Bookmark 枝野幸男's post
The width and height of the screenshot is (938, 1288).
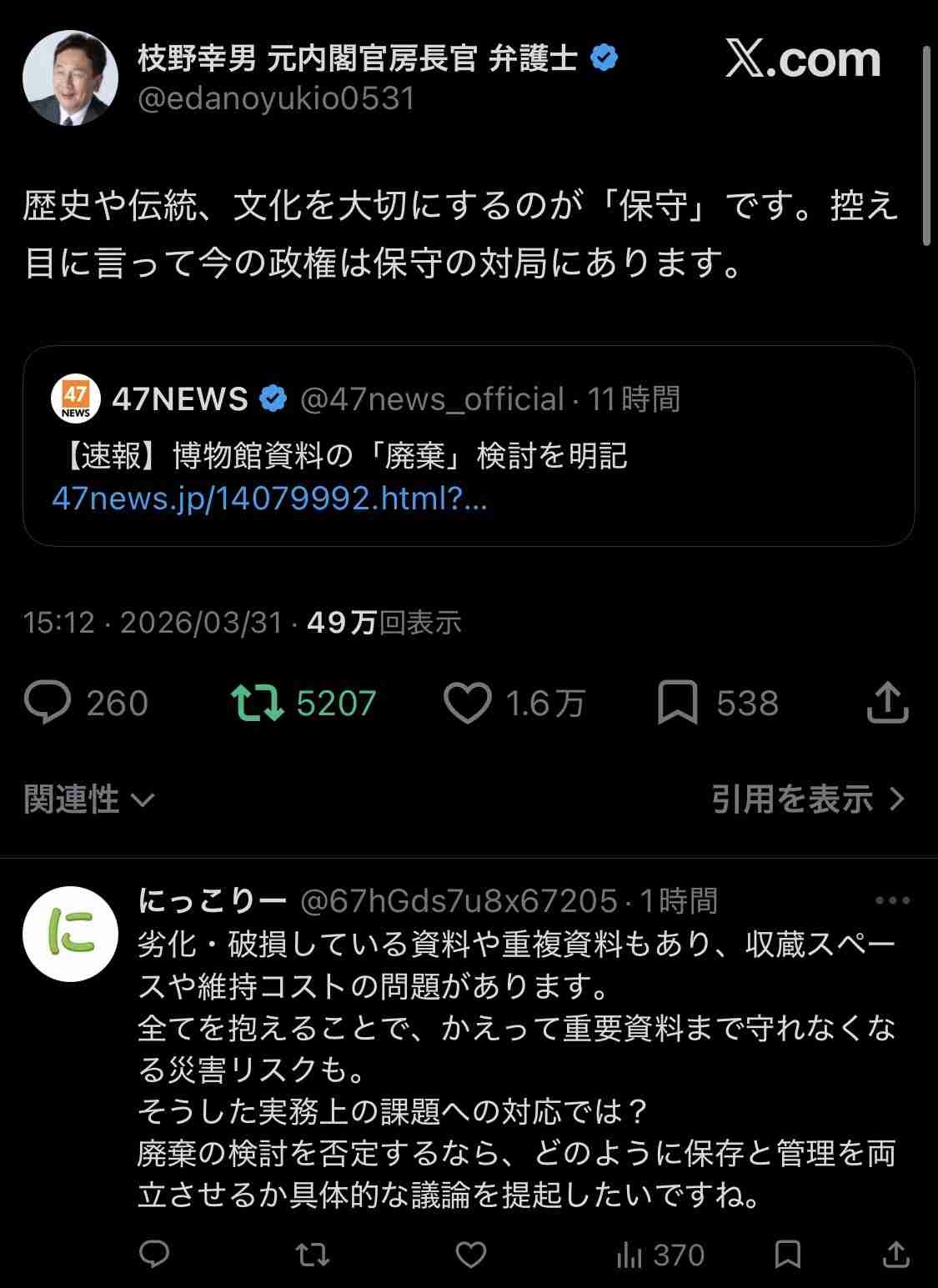pyautogui.click(x=677, y=703)
